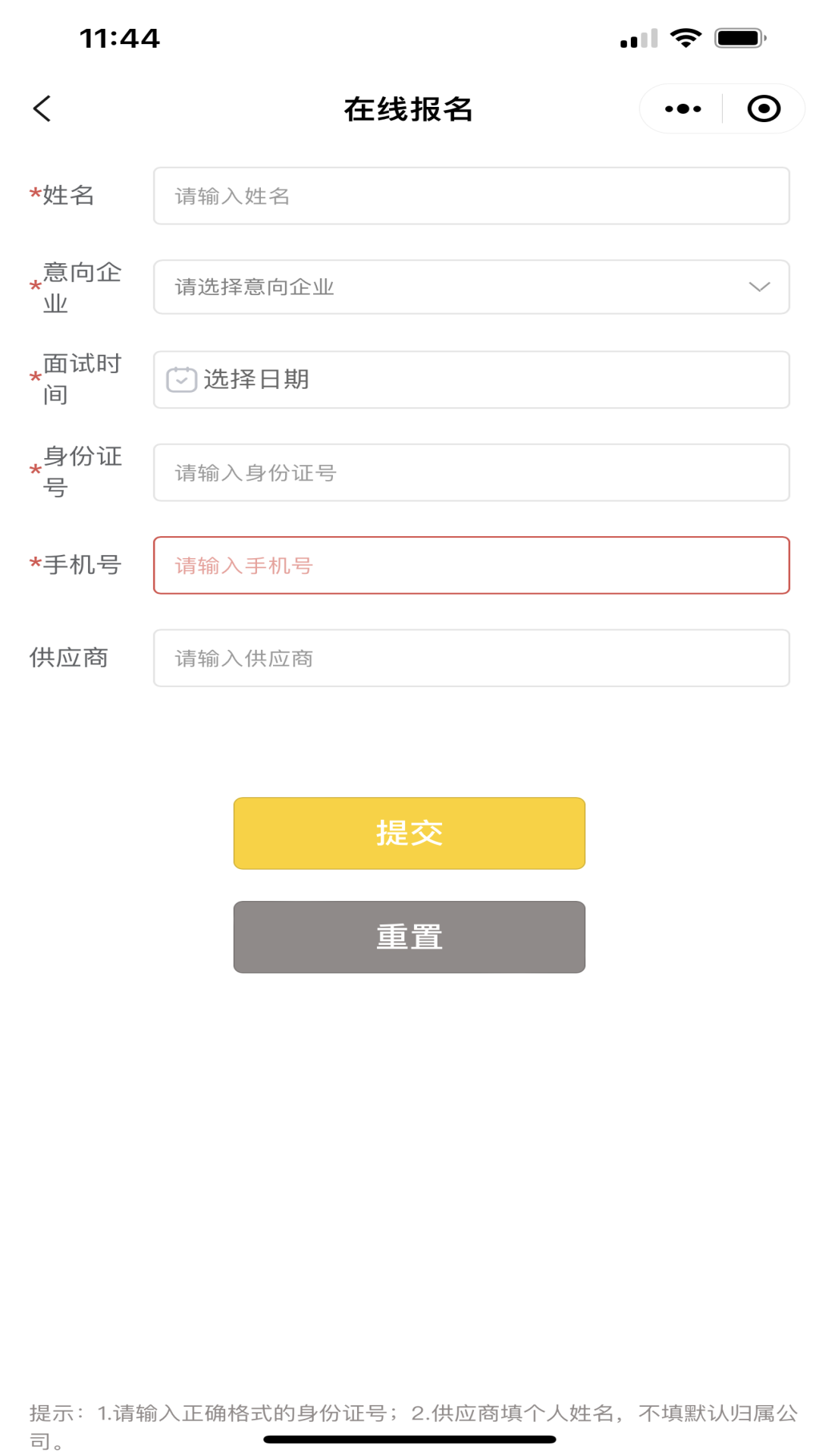Click the 身份证号 ID number field
This screenshot has height=1456, width=819.
470,472
